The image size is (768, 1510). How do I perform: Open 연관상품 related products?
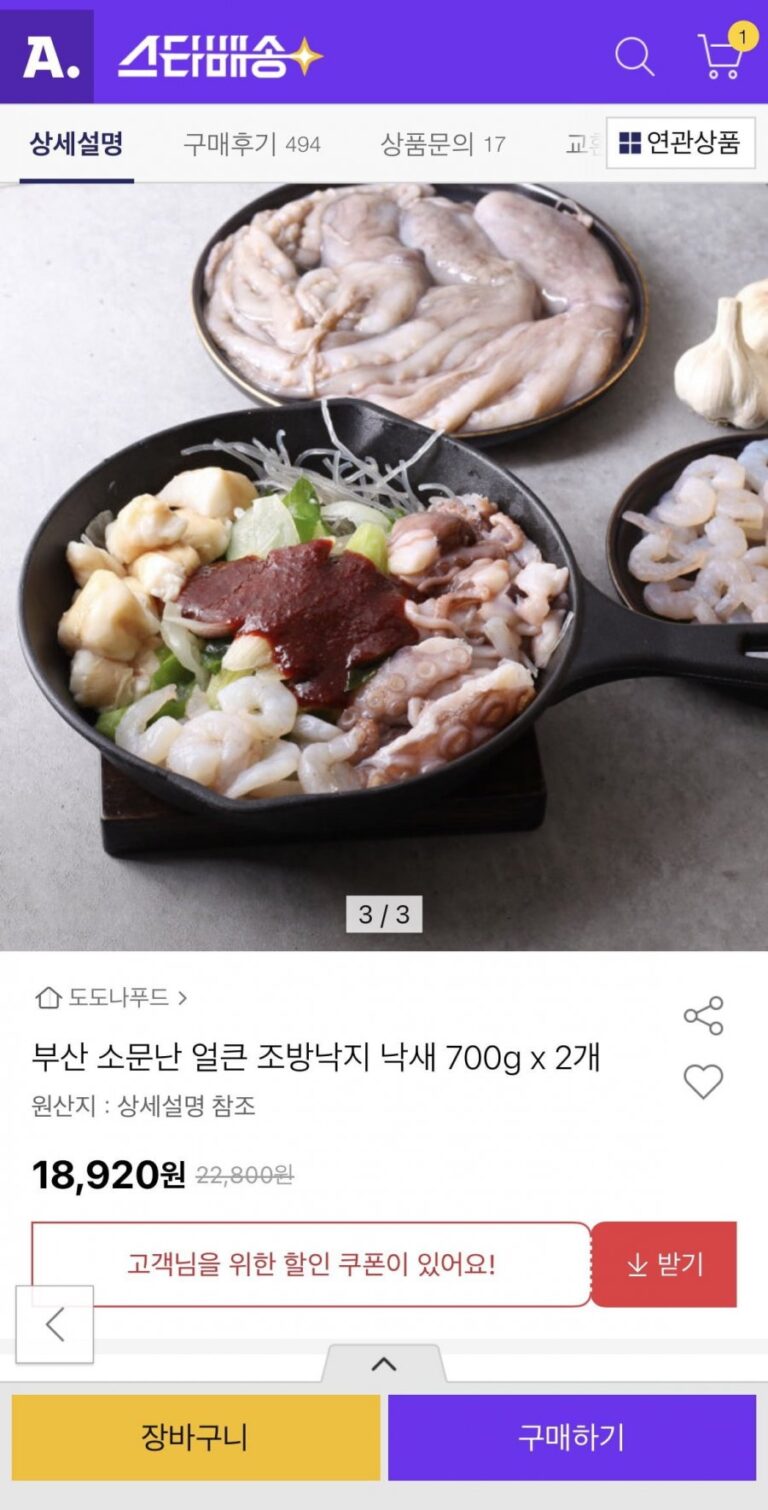680,143
